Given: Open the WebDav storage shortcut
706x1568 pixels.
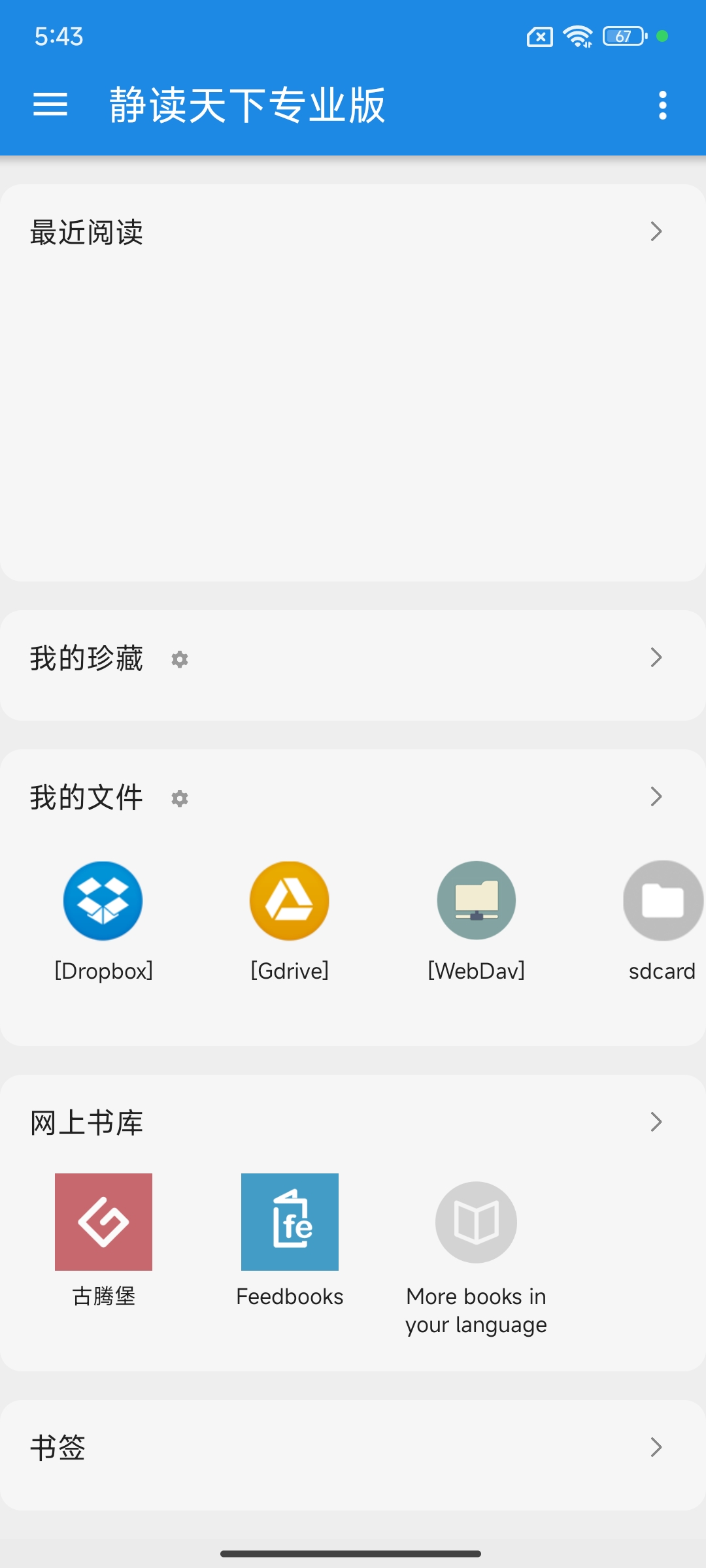Looking at the screenshot, I should (x=477, y=902).
